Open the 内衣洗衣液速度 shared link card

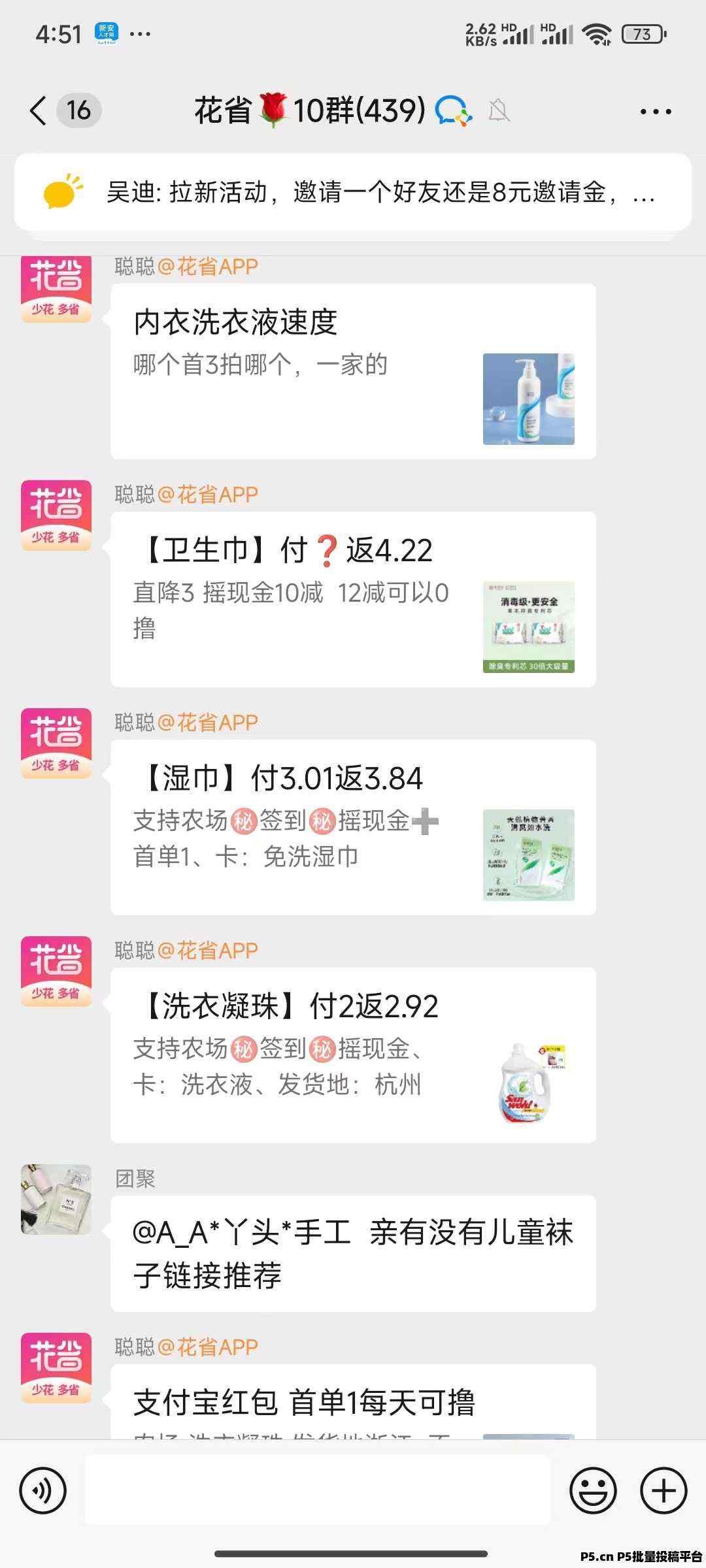[353, 371]
